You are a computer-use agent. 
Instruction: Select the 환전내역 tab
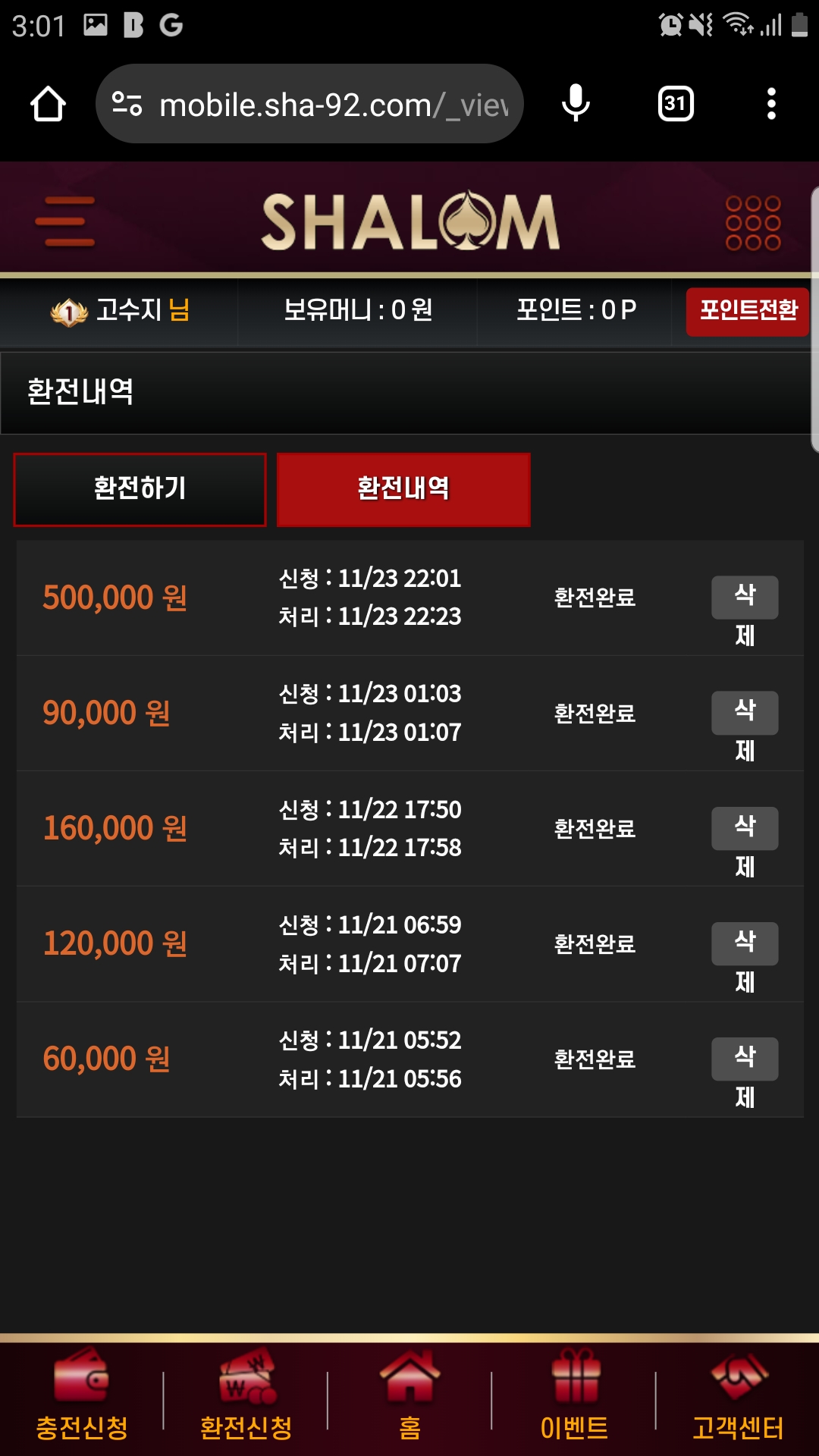(x=403, y=489)
